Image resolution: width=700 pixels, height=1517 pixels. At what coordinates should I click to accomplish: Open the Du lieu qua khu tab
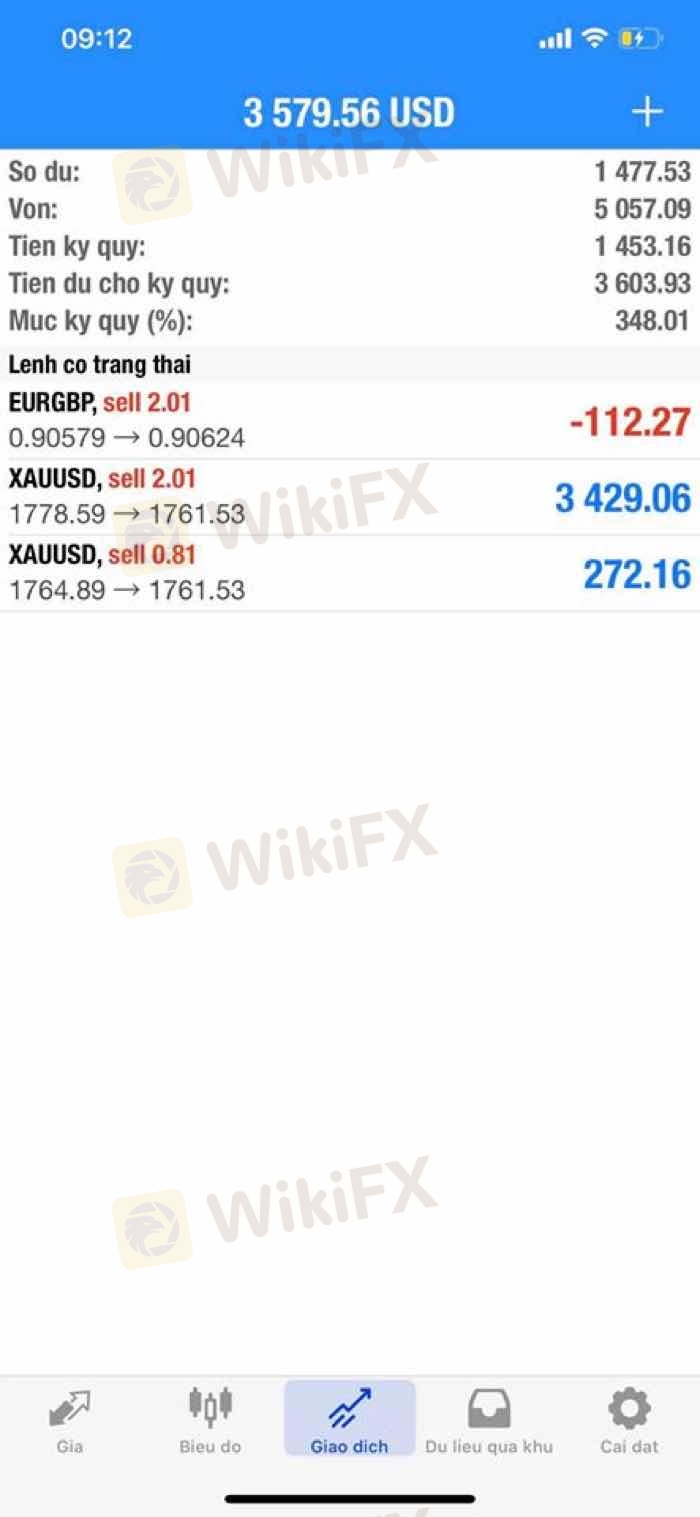489,1420
